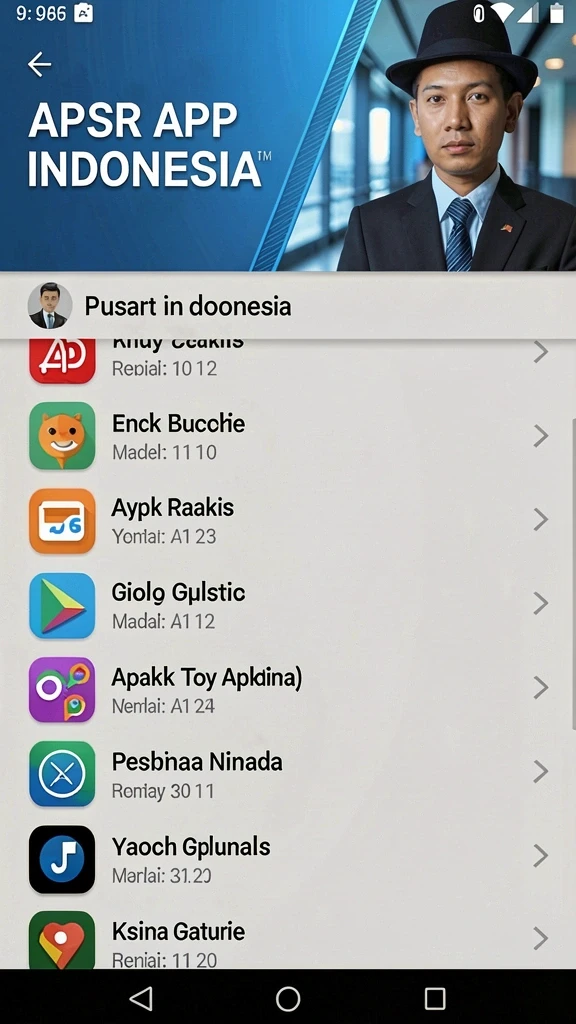Open the Ksina Gaturie entry
576x1024 pixels.
(x=288, y=935)
